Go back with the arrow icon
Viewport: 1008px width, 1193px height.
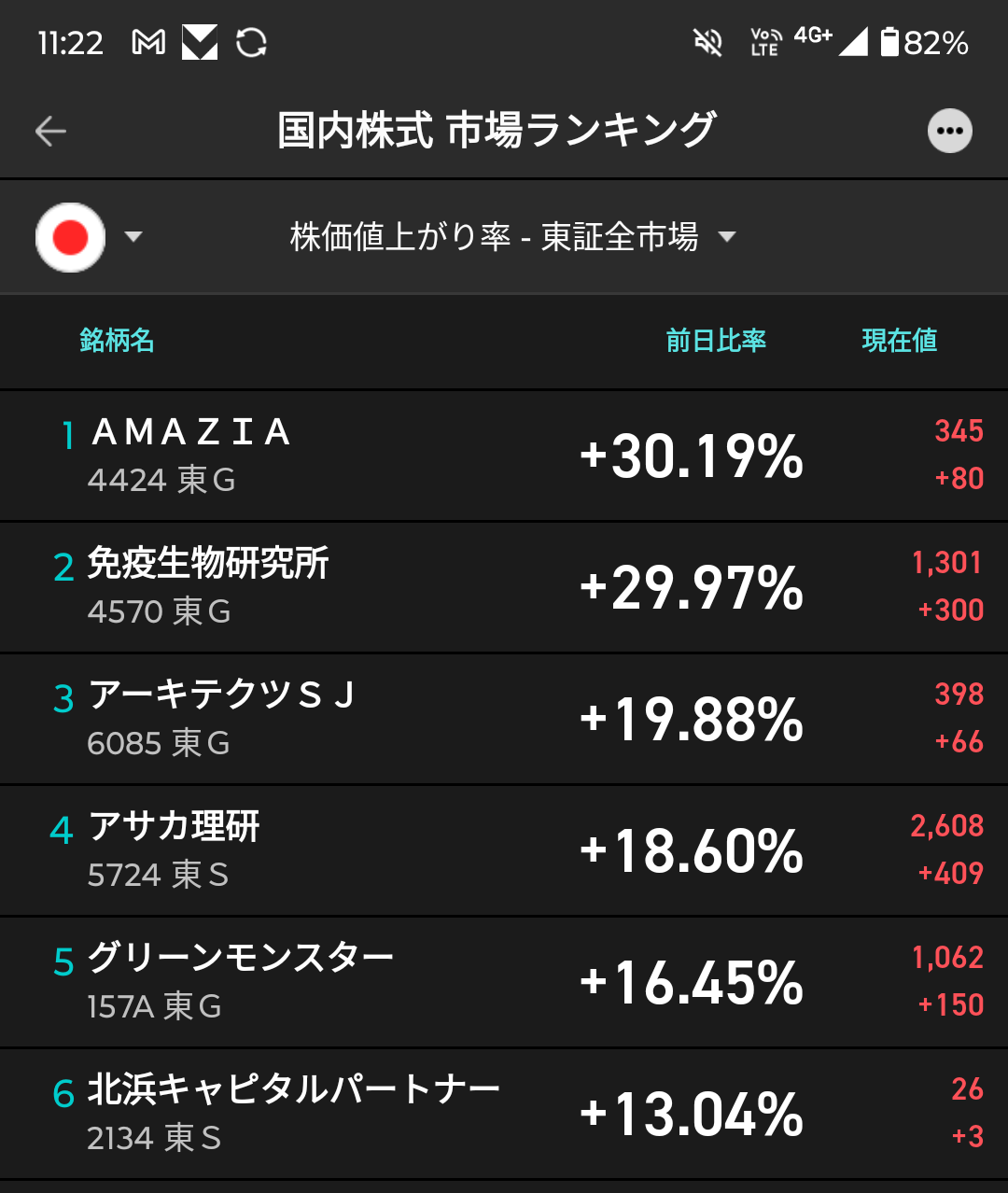(50, 131)
